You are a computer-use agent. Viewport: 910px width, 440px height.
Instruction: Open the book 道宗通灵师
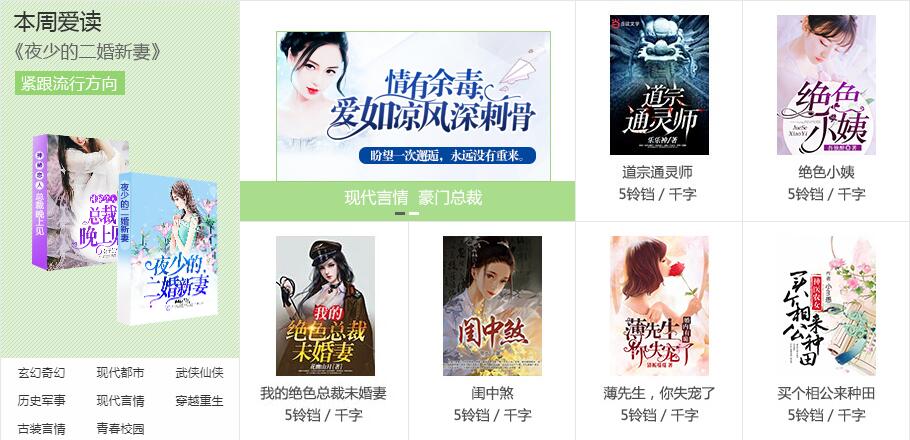tap(658, 85)
